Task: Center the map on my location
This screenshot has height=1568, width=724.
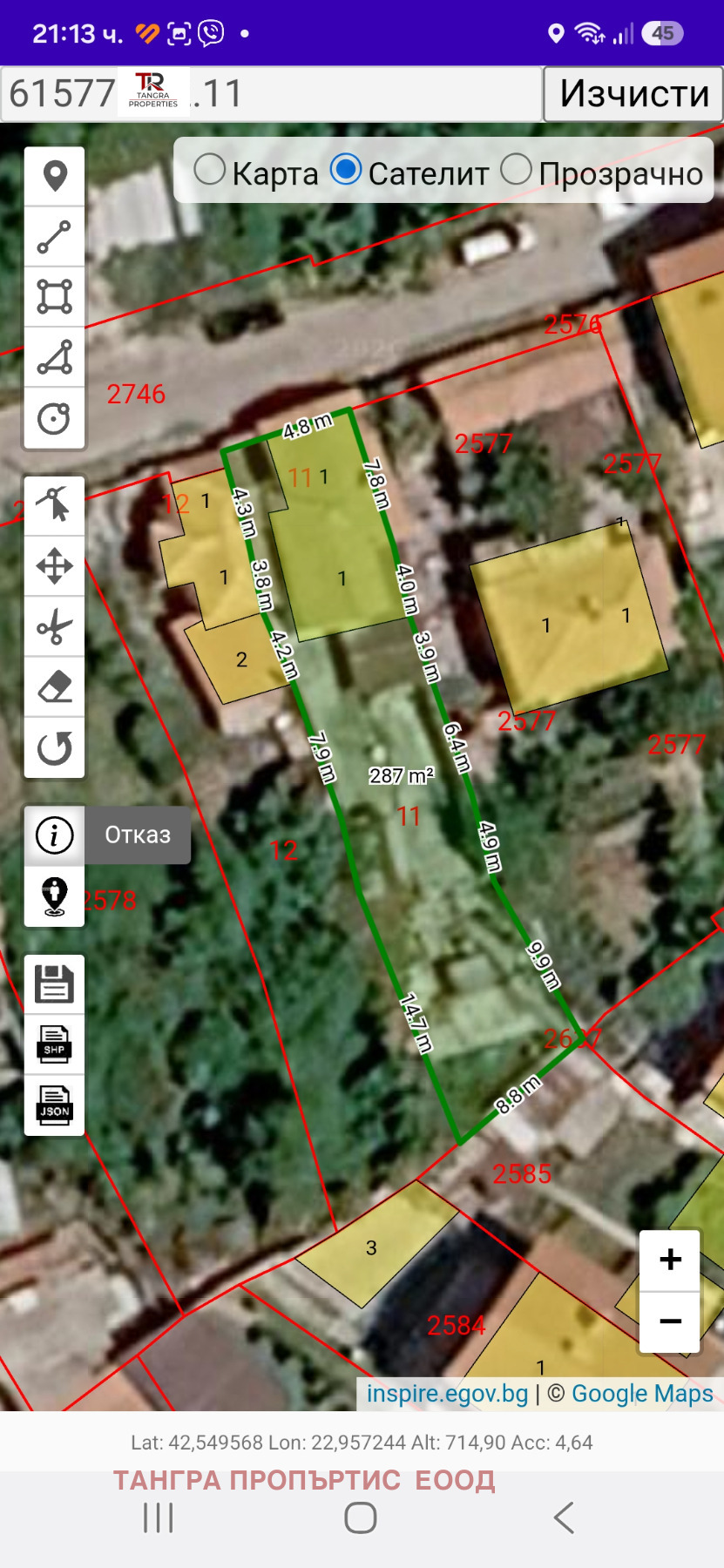Action: (x=55, y=896)
